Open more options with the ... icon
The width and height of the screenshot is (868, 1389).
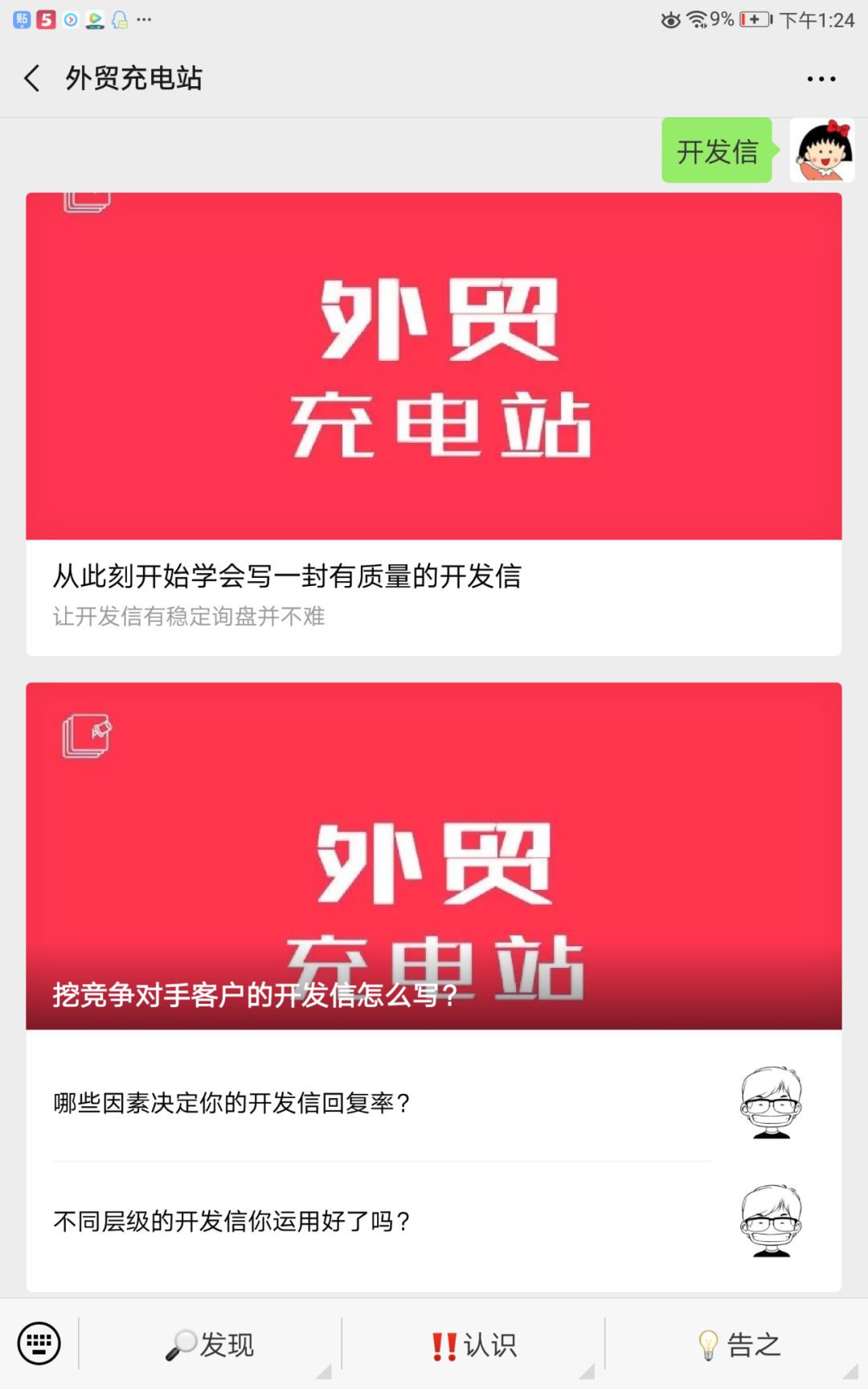pos(821,78)
